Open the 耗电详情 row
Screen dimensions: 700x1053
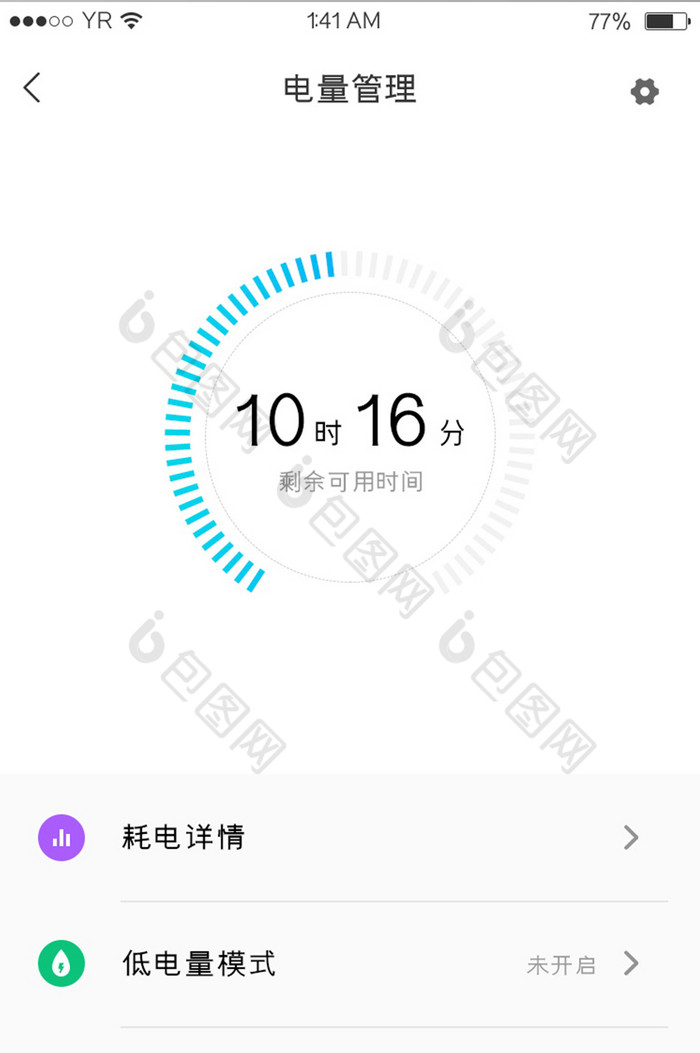[x=350, y=837]
